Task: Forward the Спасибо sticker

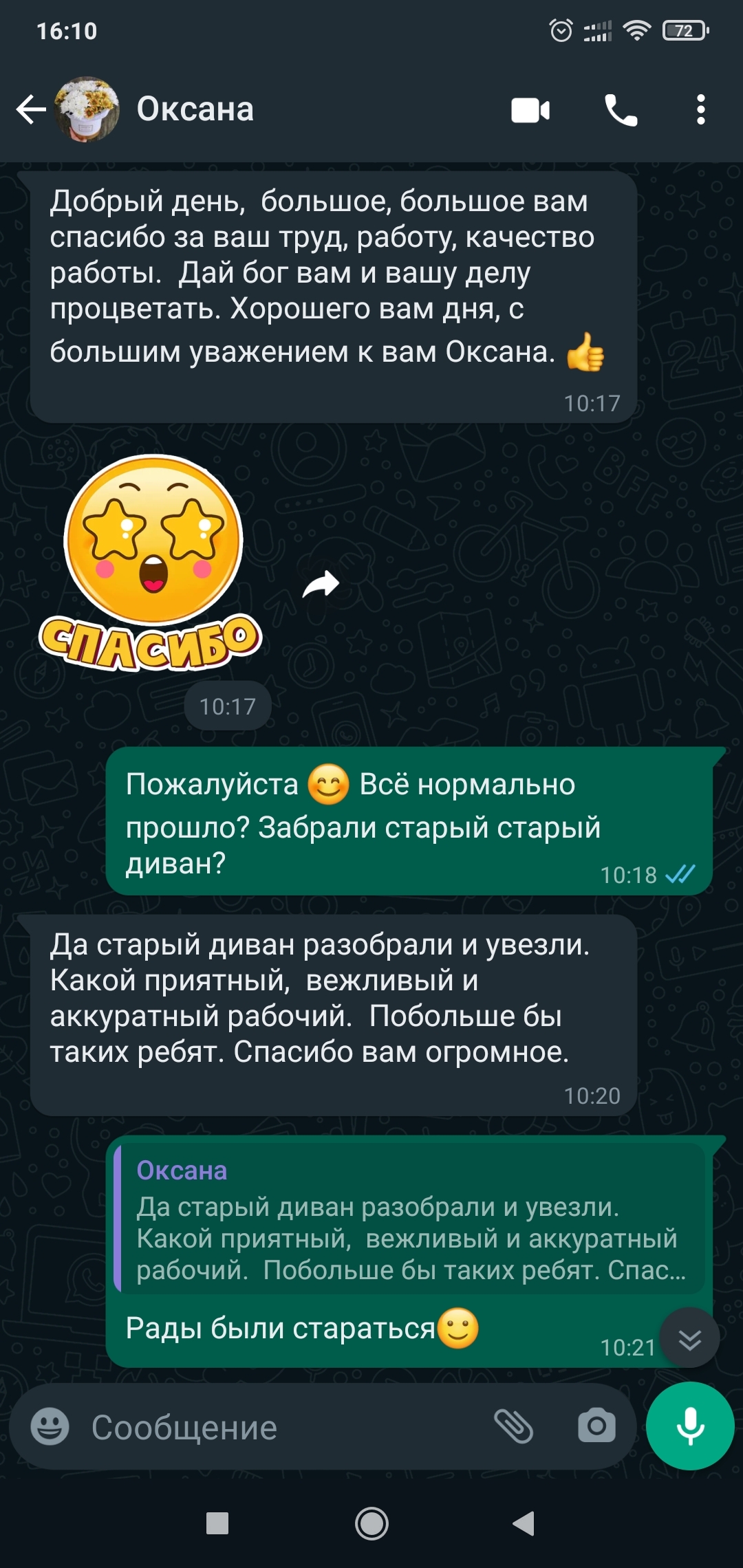Action: [x=321, y=585]
